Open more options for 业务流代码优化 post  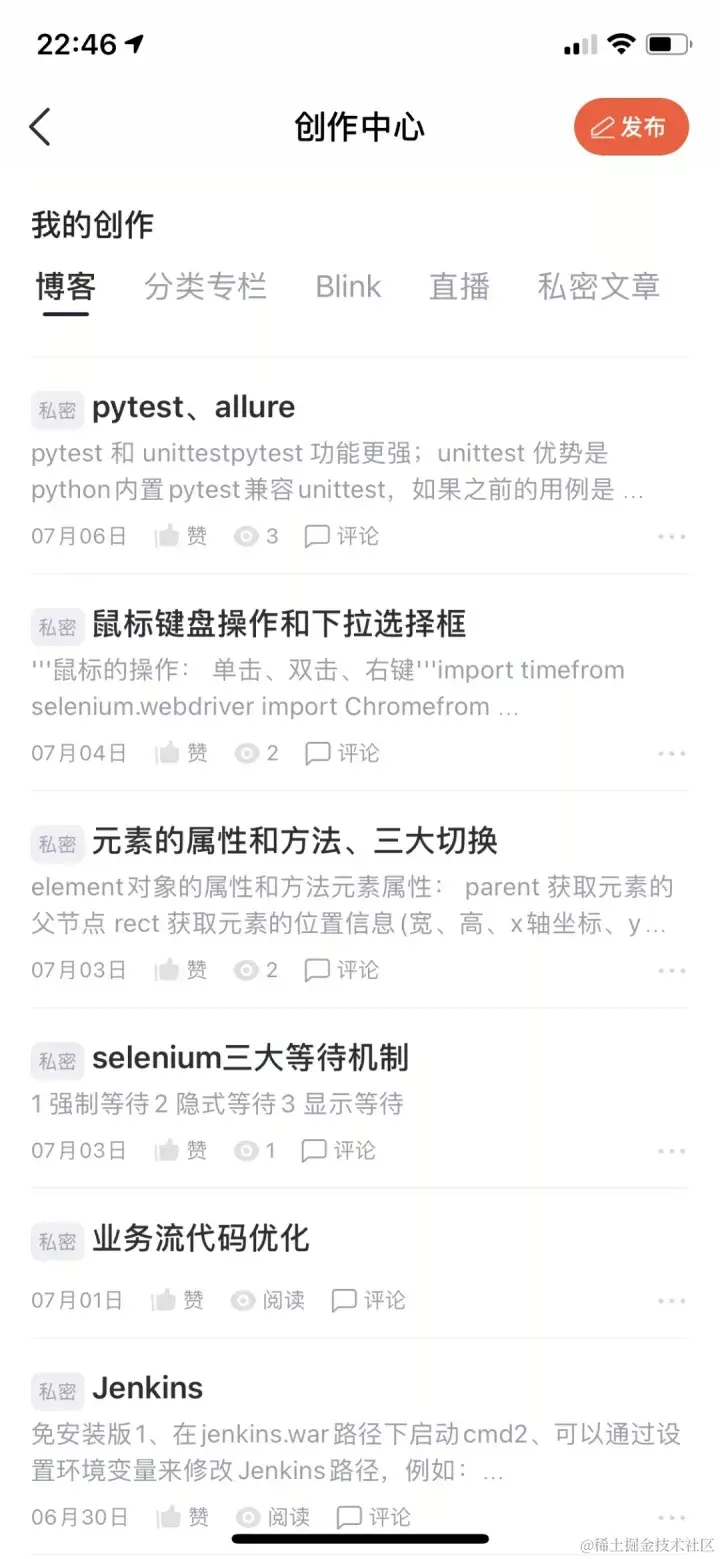[x=671, y=1301]
